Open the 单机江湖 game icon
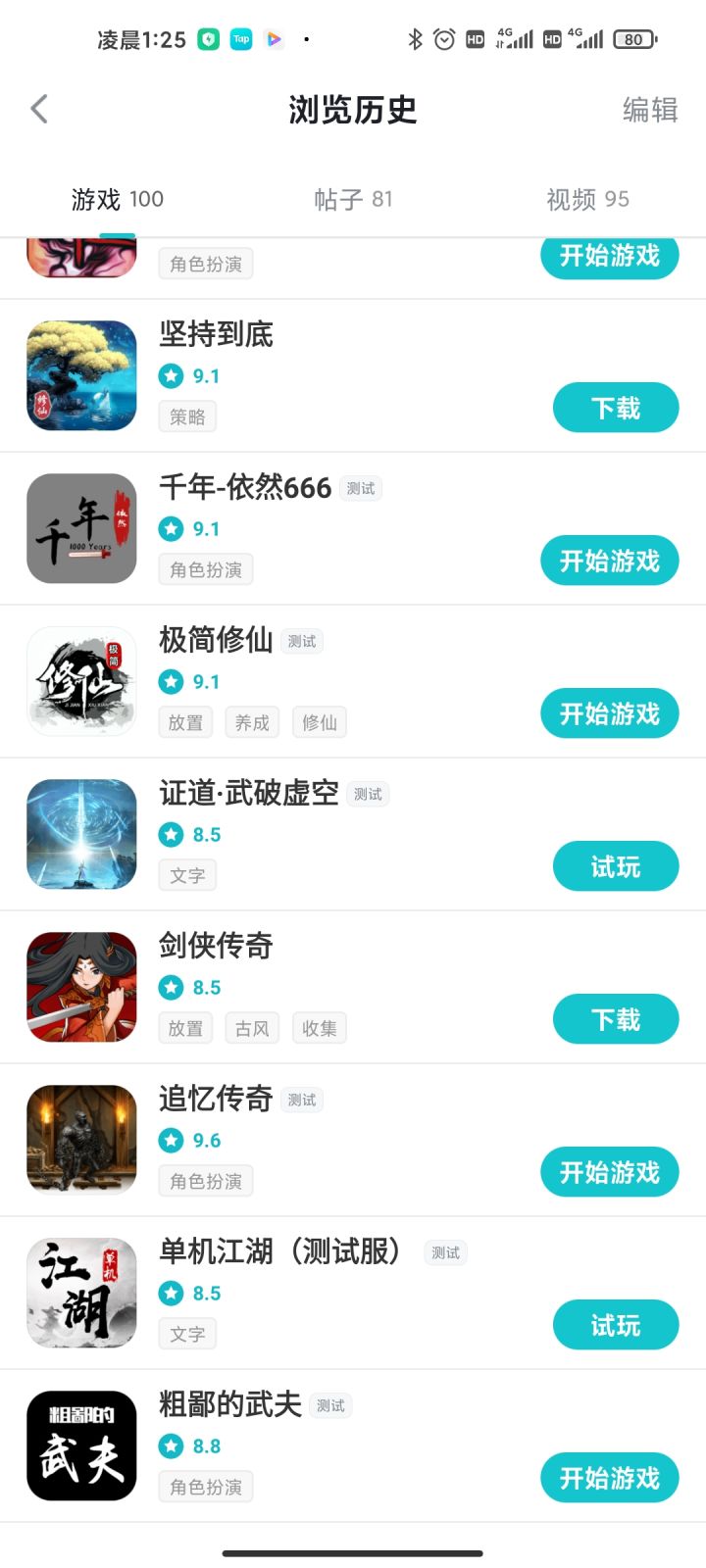This screenshot has width=706, height=1568. tap(81, 1293)
